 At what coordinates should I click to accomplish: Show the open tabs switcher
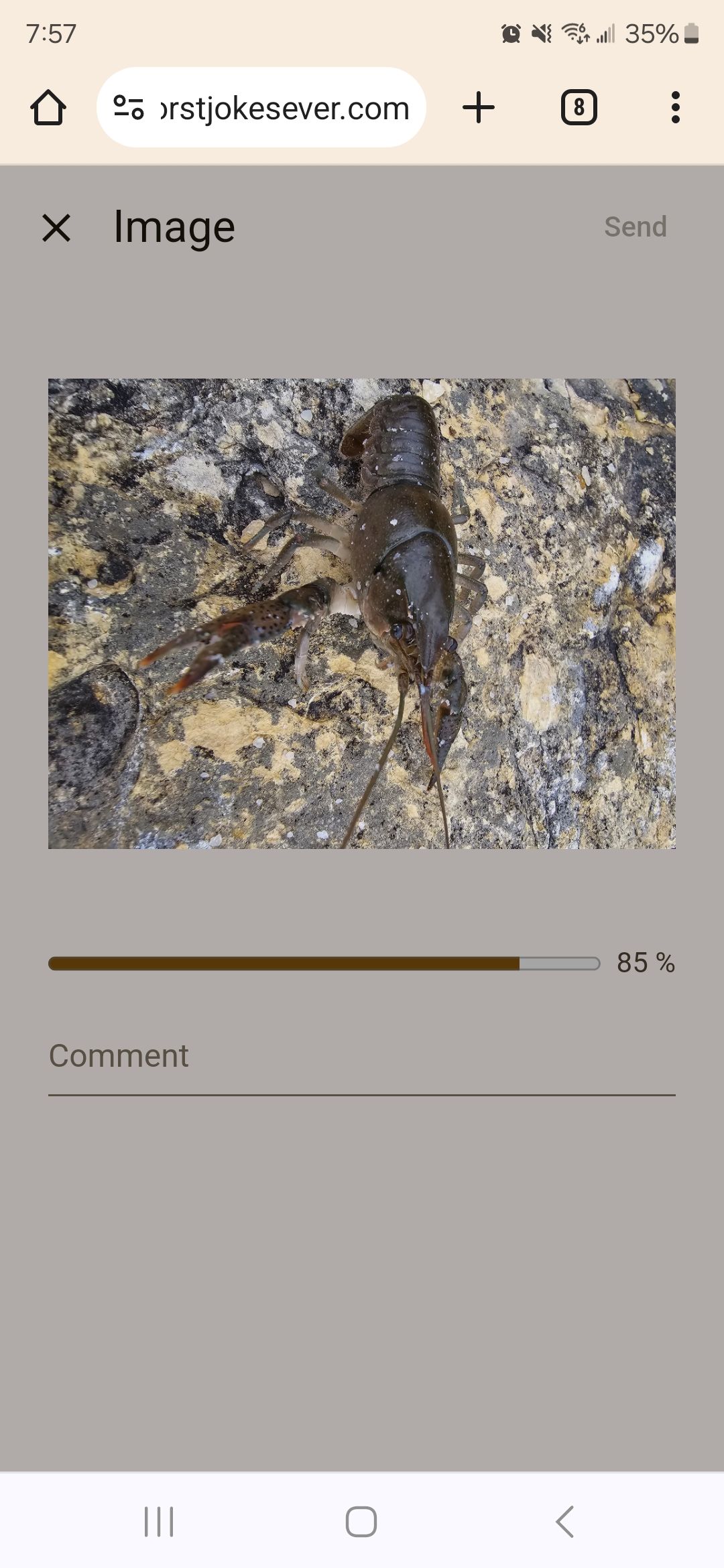[x=579, y=108]
